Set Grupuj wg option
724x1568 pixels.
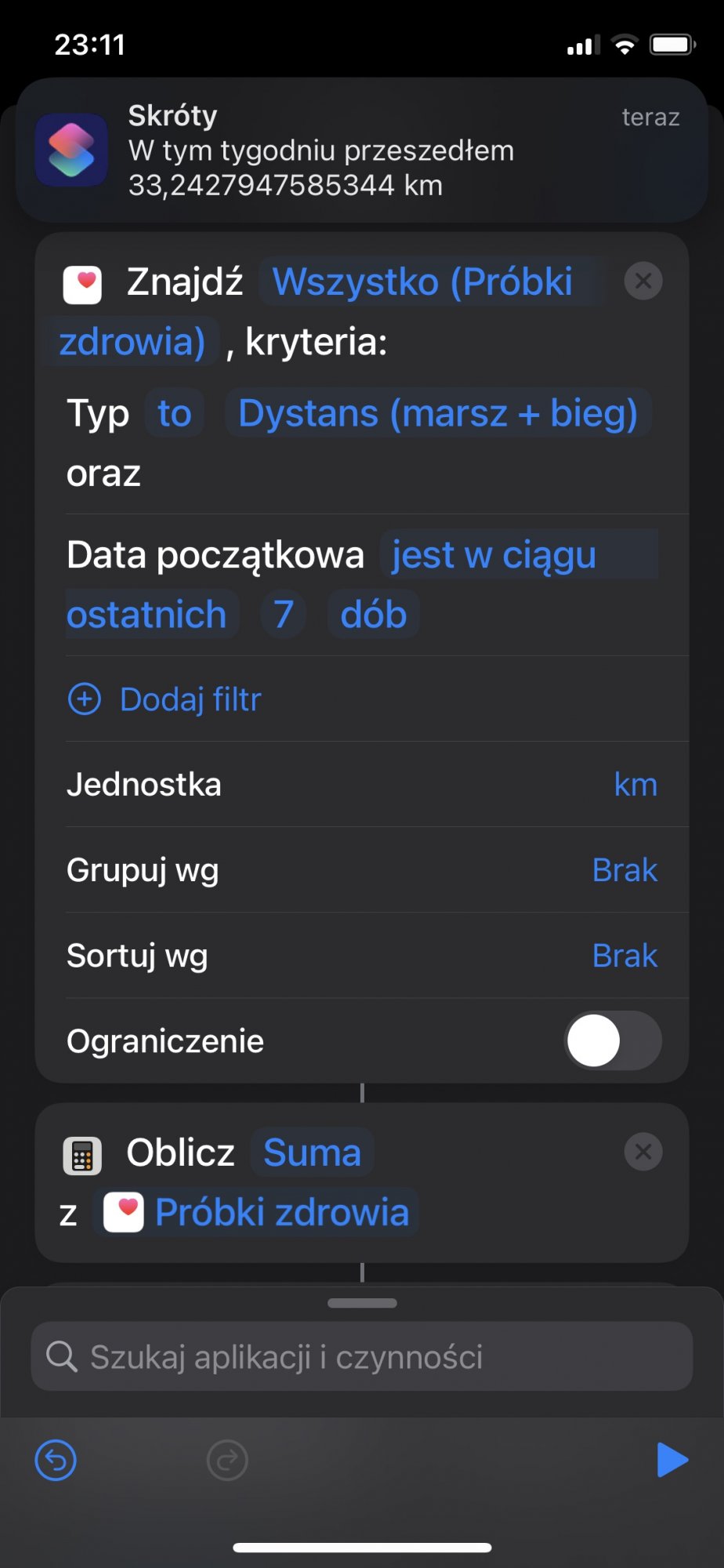624,870
